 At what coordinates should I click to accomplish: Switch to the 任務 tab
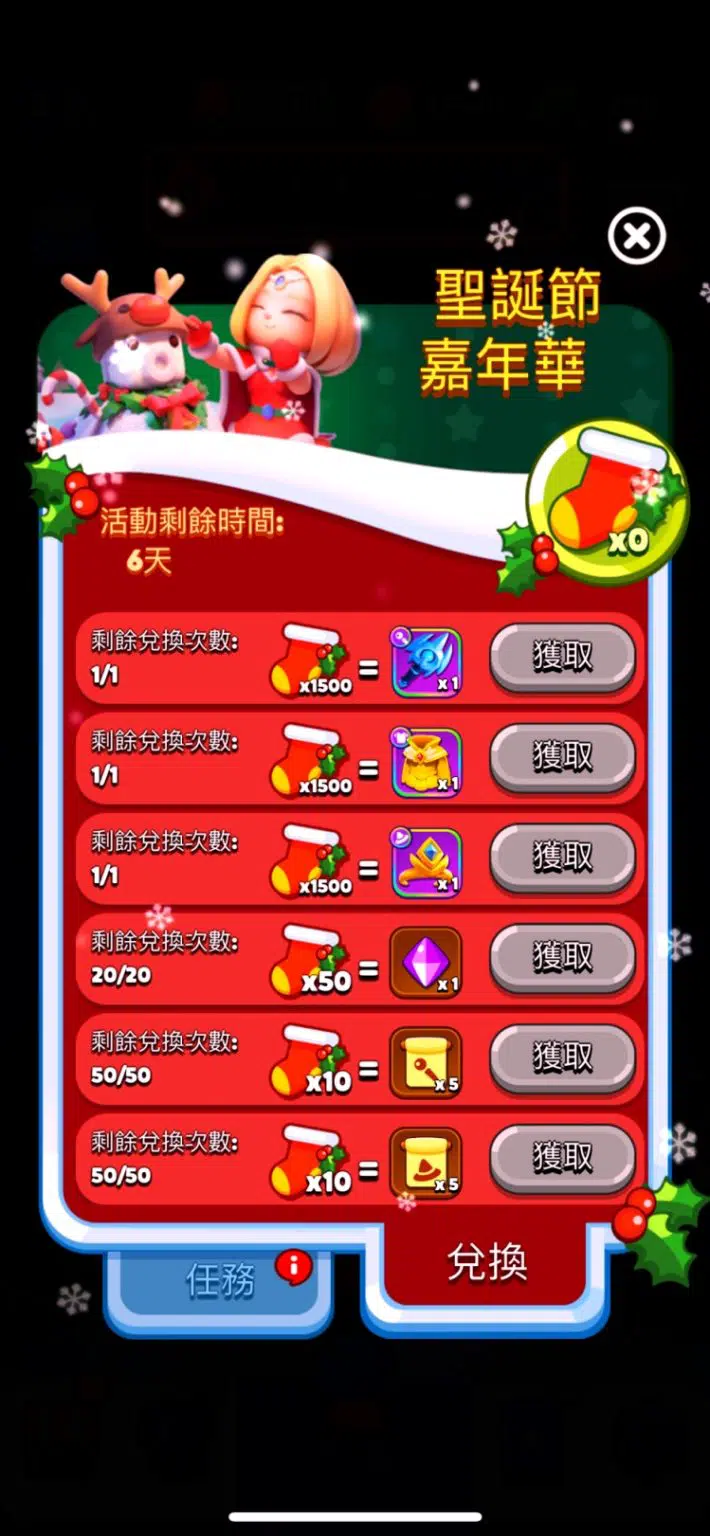(x=220, y=1280)
